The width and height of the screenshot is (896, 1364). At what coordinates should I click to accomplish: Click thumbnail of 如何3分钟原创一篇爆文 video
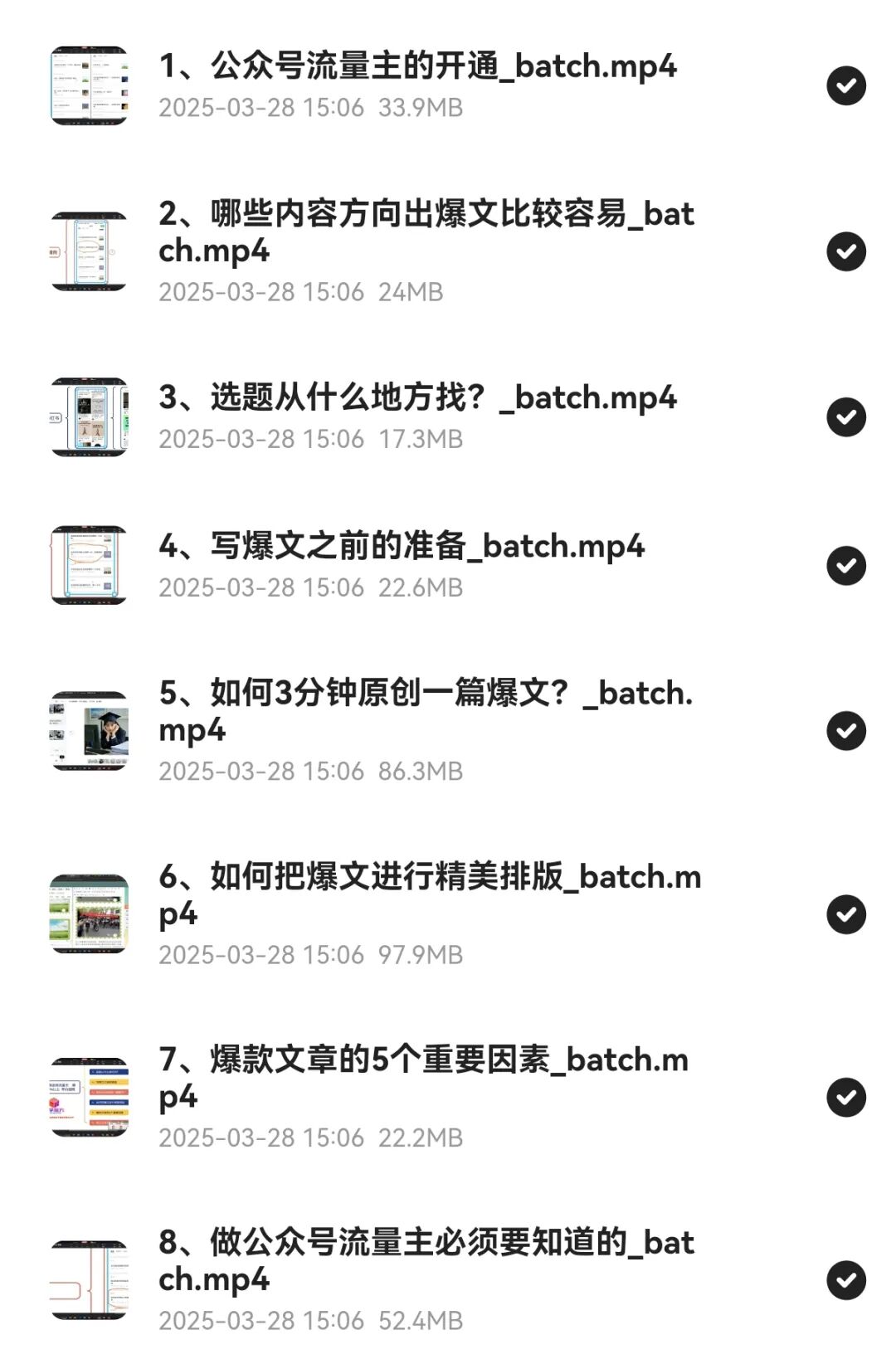click(x=90, y=732)
